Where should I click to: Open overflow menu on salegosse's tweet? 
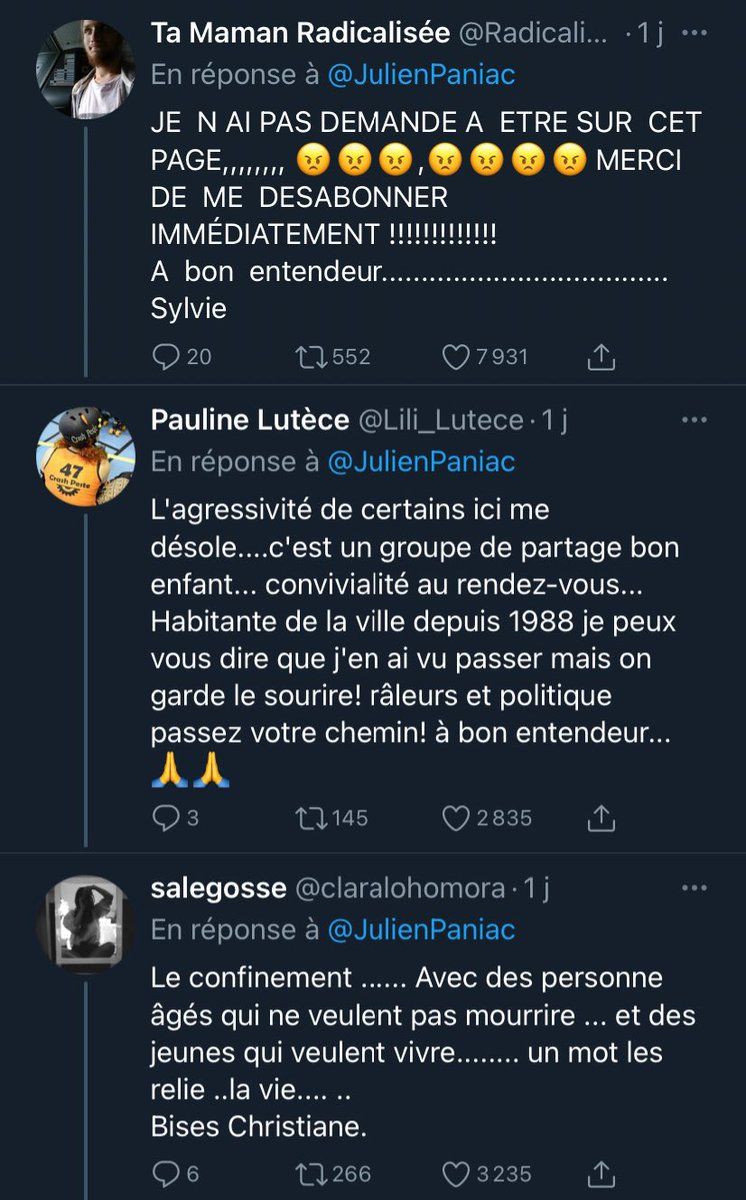[x=693, y=888]
